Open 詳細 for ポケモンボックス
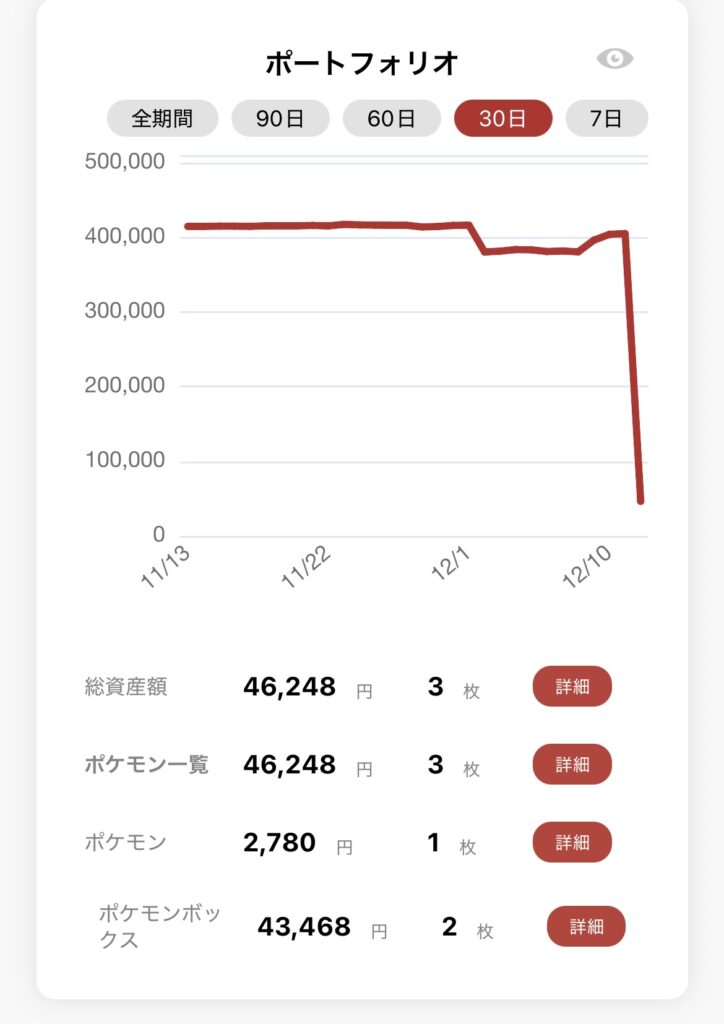 585,926
